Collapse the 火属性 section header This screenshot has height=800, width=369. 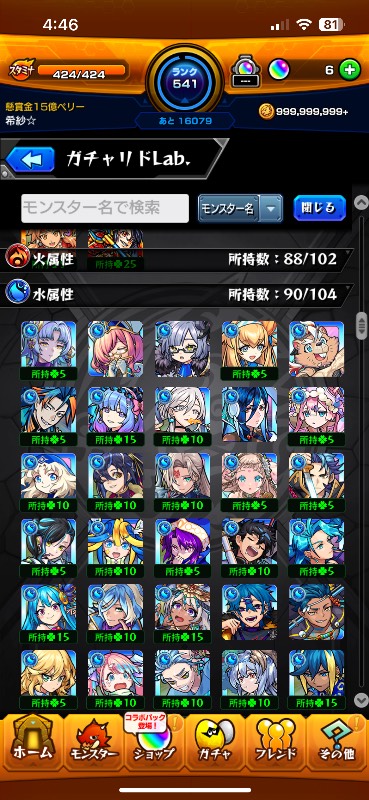click(178, 259)
